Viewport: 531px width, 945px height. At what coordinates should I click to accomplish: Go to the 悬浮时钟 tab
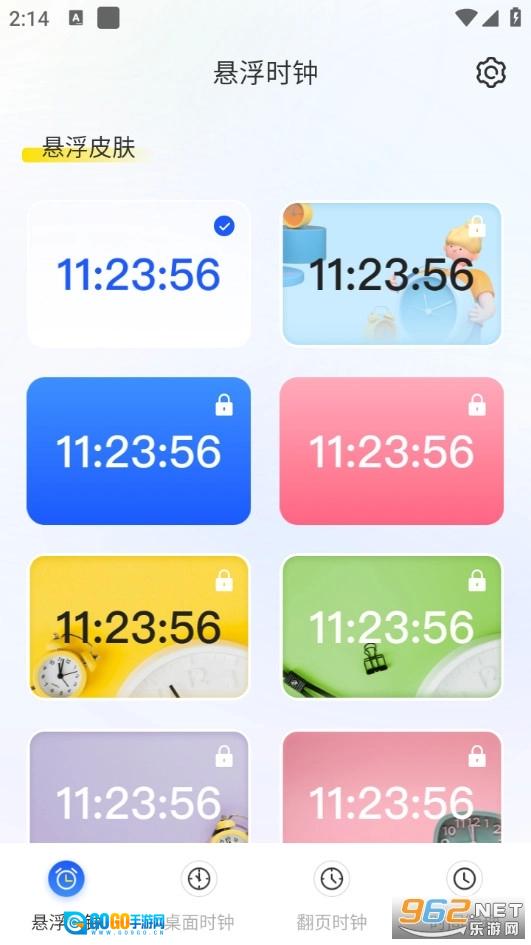click(x=66, y=896)
